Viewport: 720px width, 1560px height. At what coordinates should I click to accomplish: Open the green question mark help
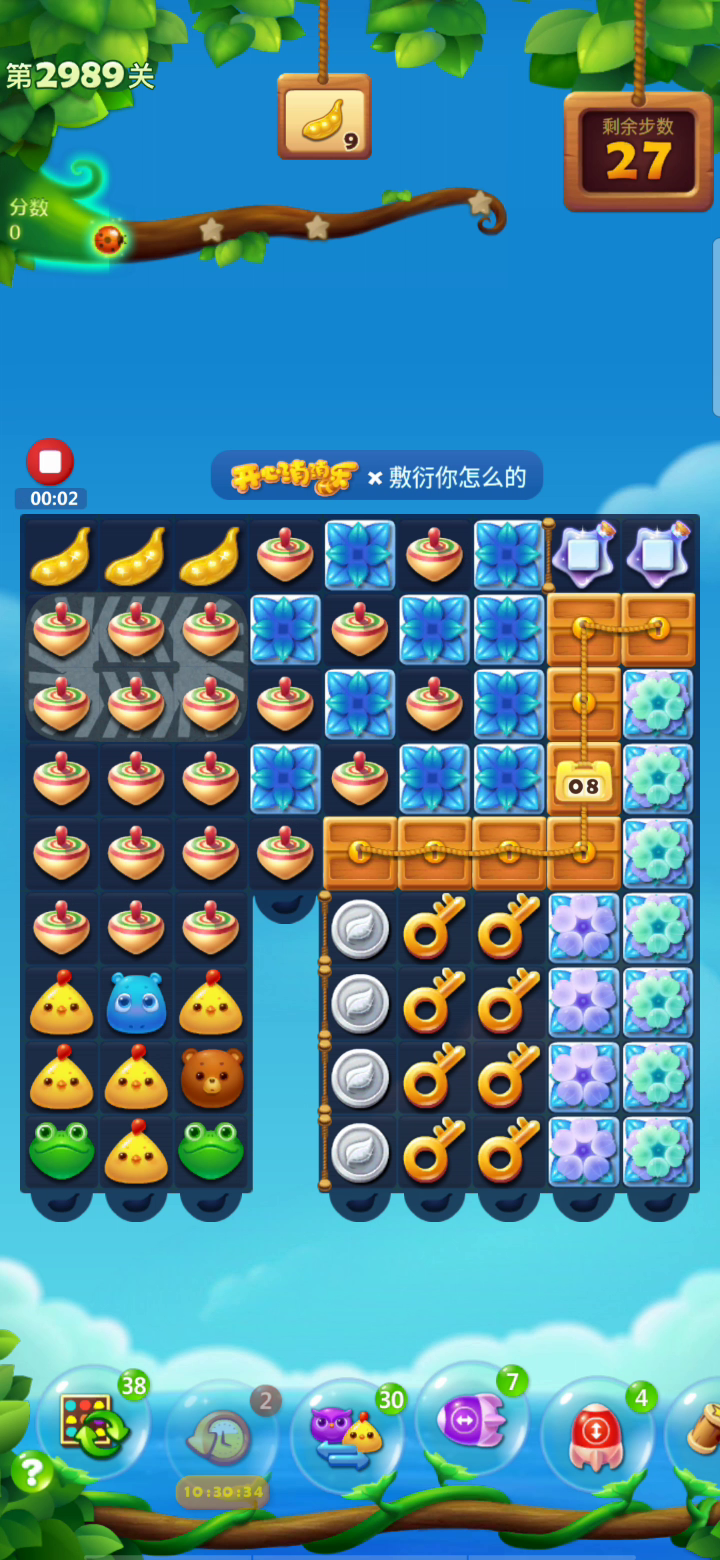click(32, 1472)
